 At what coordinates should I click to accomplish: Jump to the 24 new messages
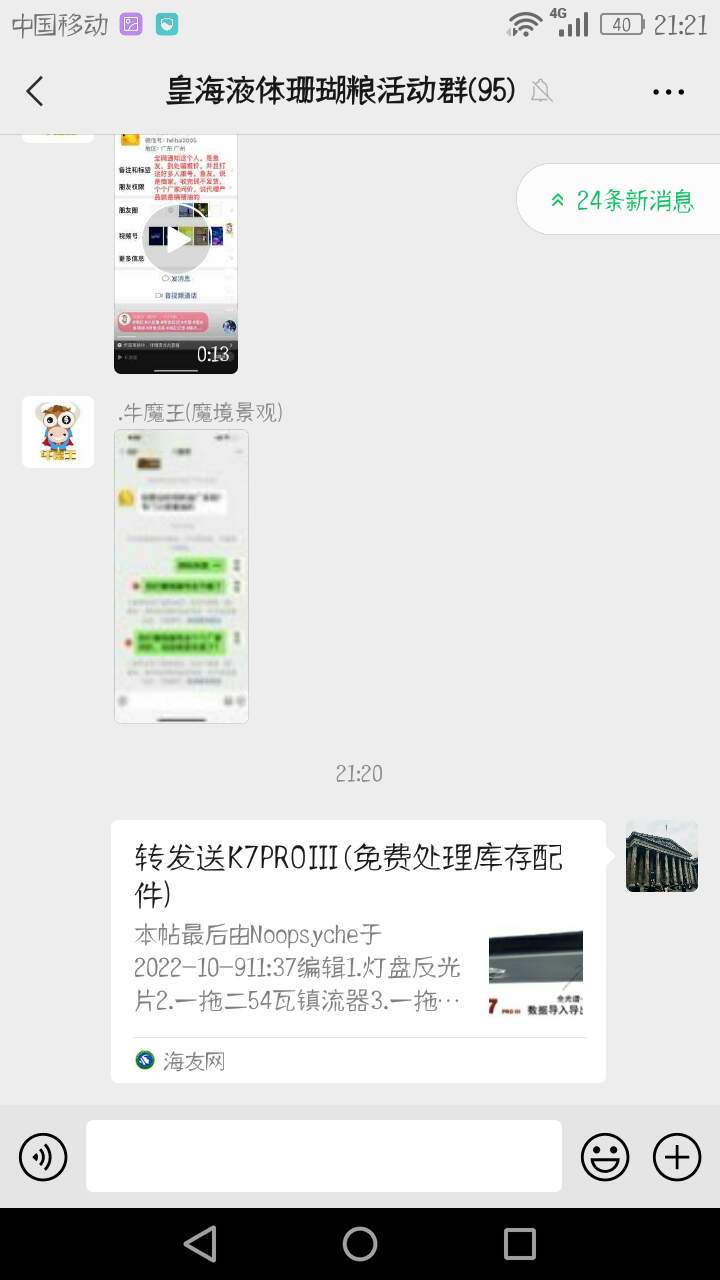click(620, 200)
